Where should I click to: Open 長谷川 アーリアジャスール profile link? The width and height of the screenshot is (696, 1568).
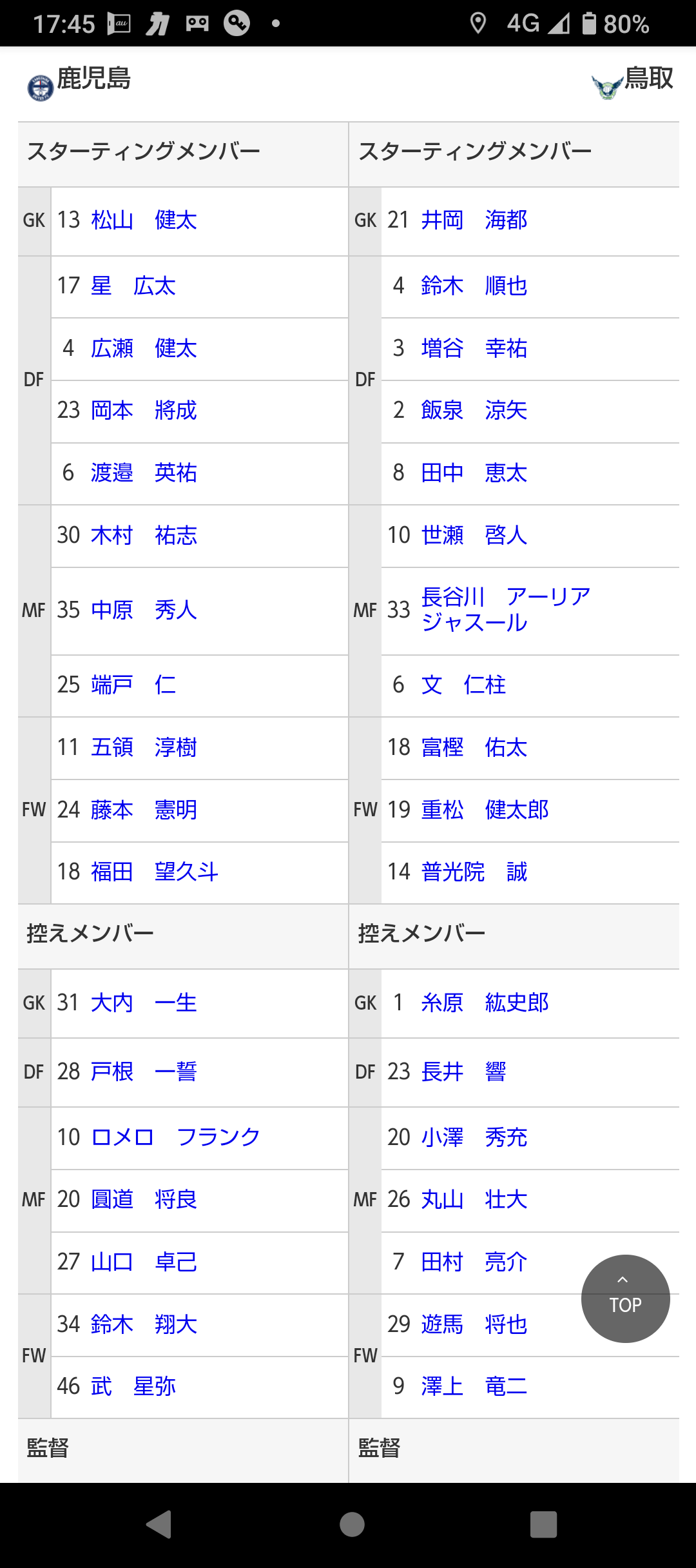coord(506,610)
